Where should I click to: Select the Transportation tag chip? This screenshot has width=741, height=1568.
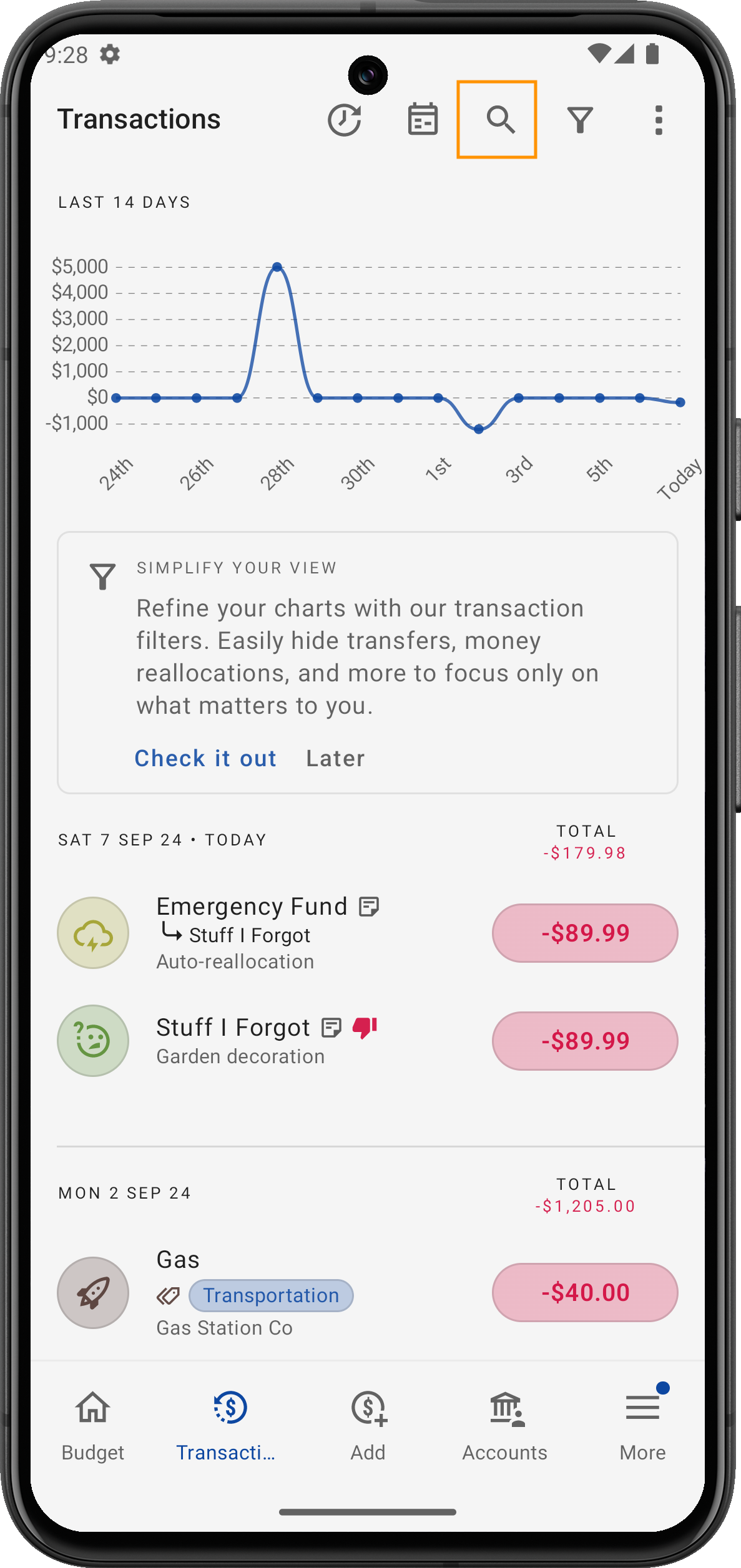coord(271,1295)
